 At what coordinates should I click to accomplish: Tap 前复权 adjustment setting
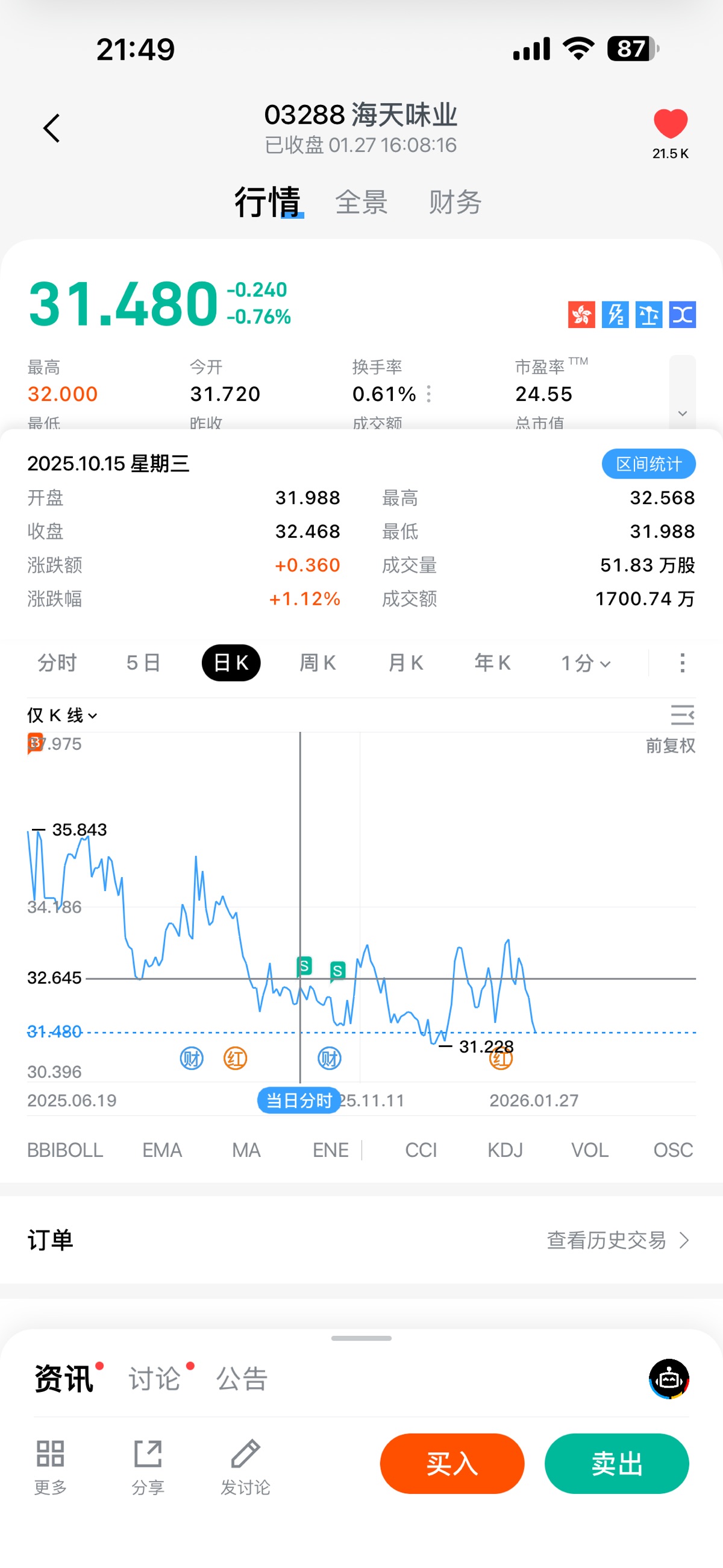(x=670, y=746)
